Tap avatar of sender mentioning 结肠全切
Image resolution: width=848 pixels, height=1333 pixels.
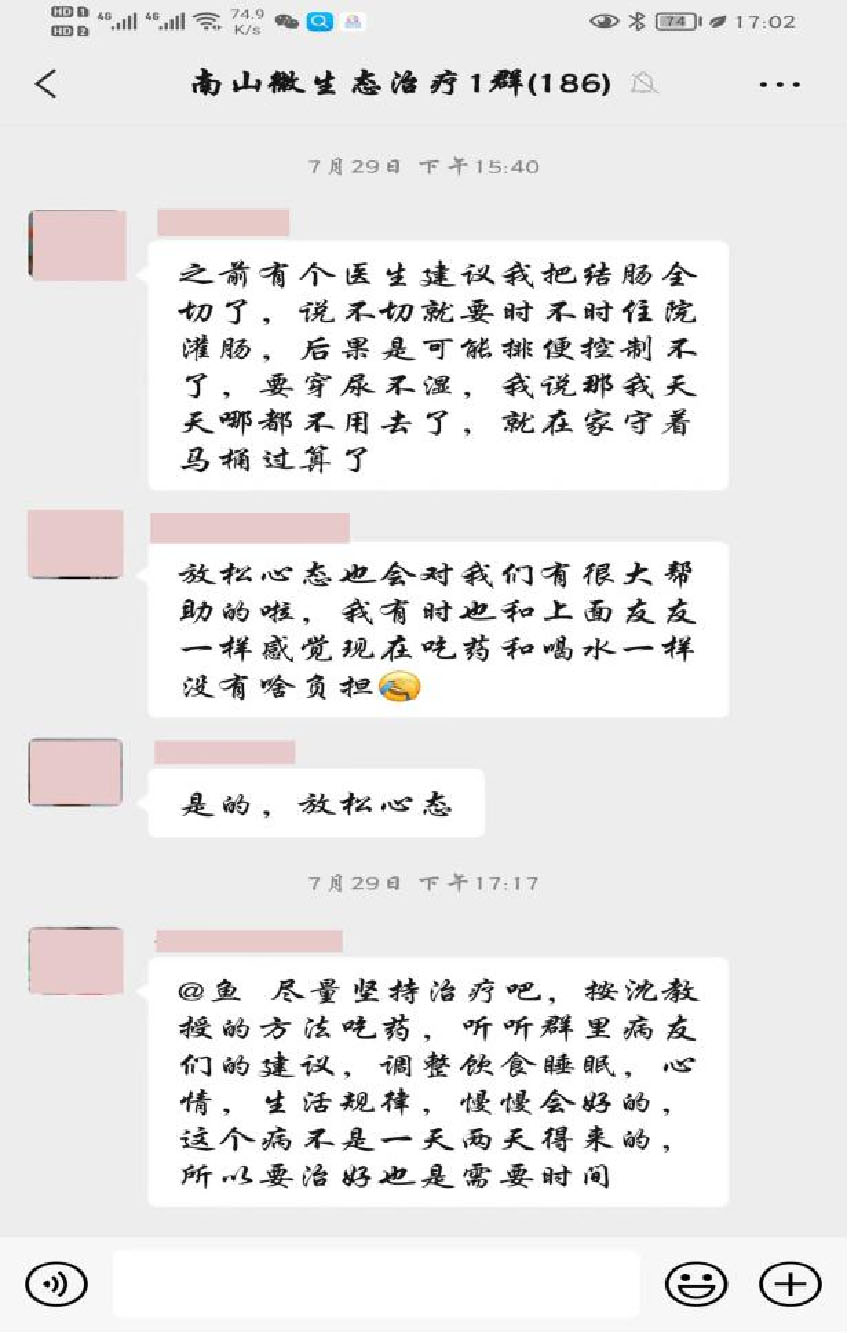tap(77, 245)
